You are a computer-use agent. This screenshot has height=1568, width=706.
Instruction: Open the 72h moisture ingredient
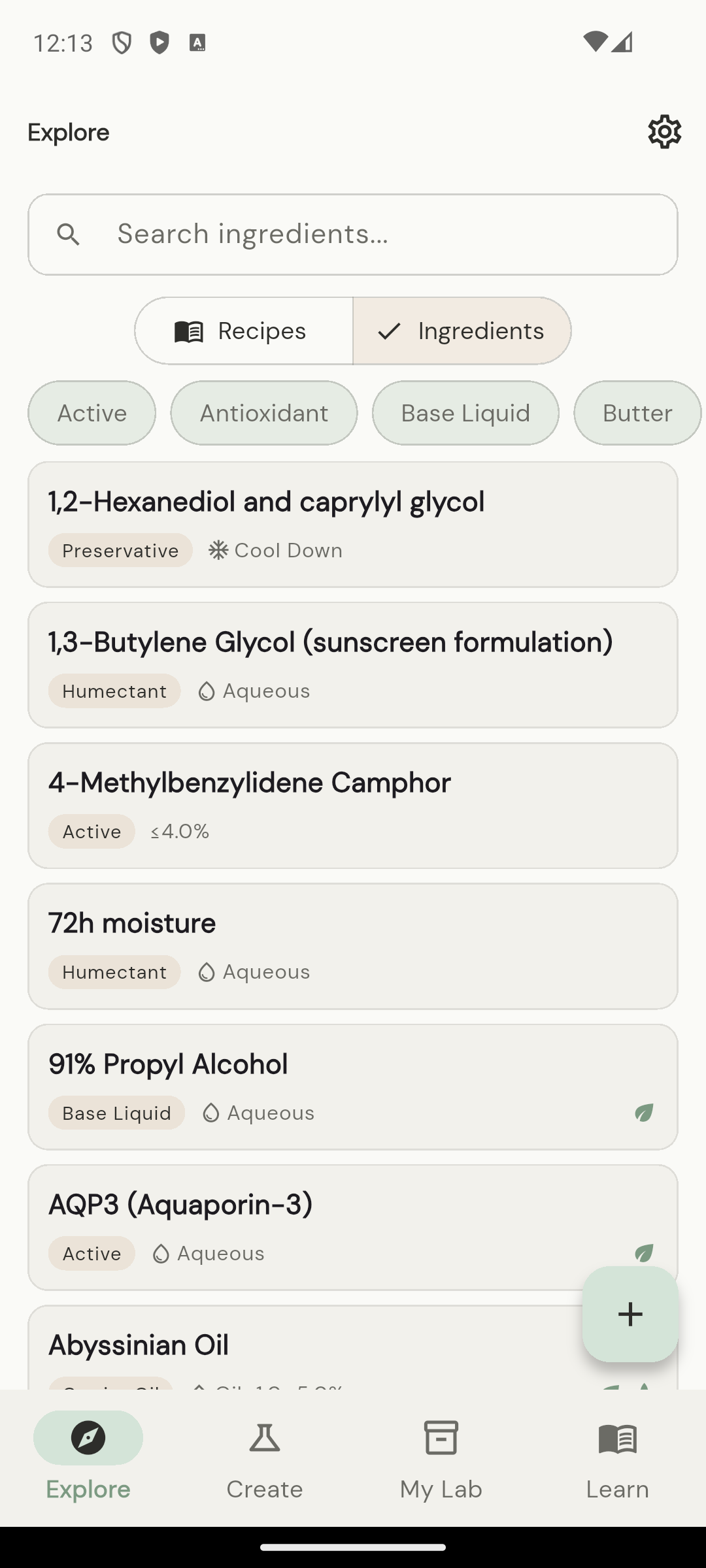[x=353, y=945]
